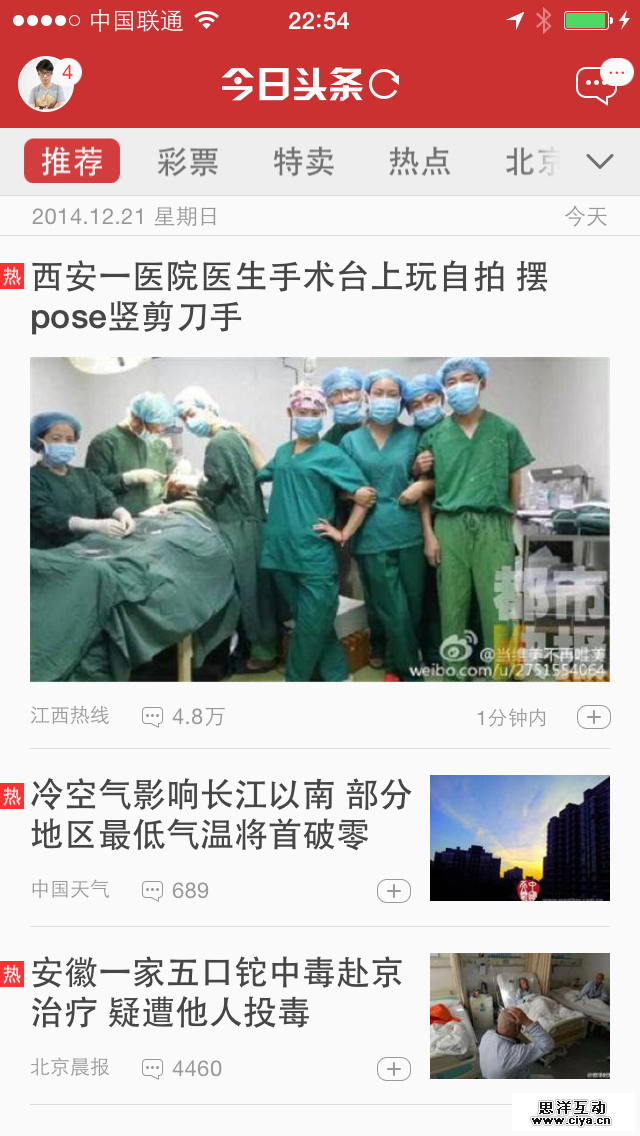Refresh the 今日头条 feed
This screenshot has height=1136, width=640.
pyautogui.click(x=384, y=85)
